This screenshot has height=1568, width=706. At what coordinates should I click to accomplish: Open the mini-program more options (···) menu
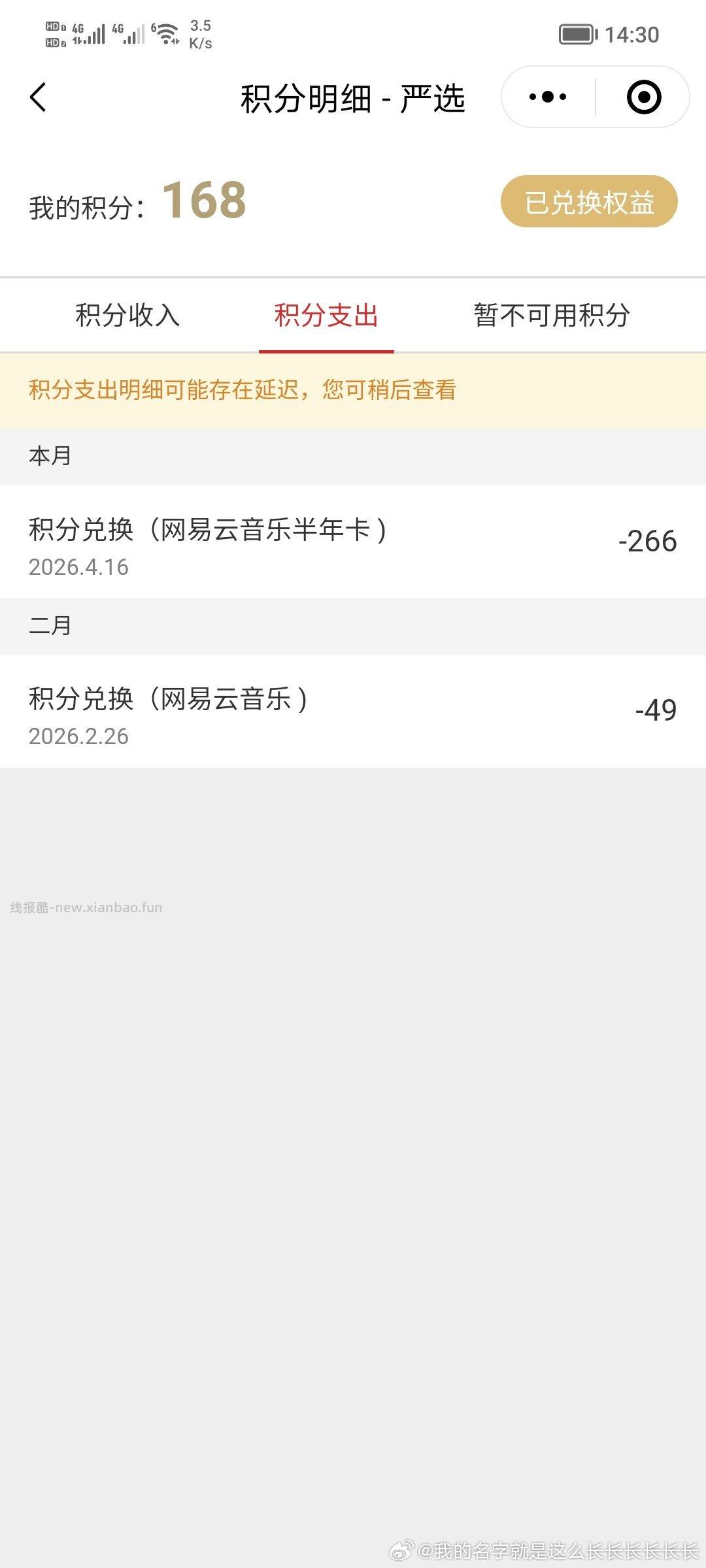tap(548, 96)
